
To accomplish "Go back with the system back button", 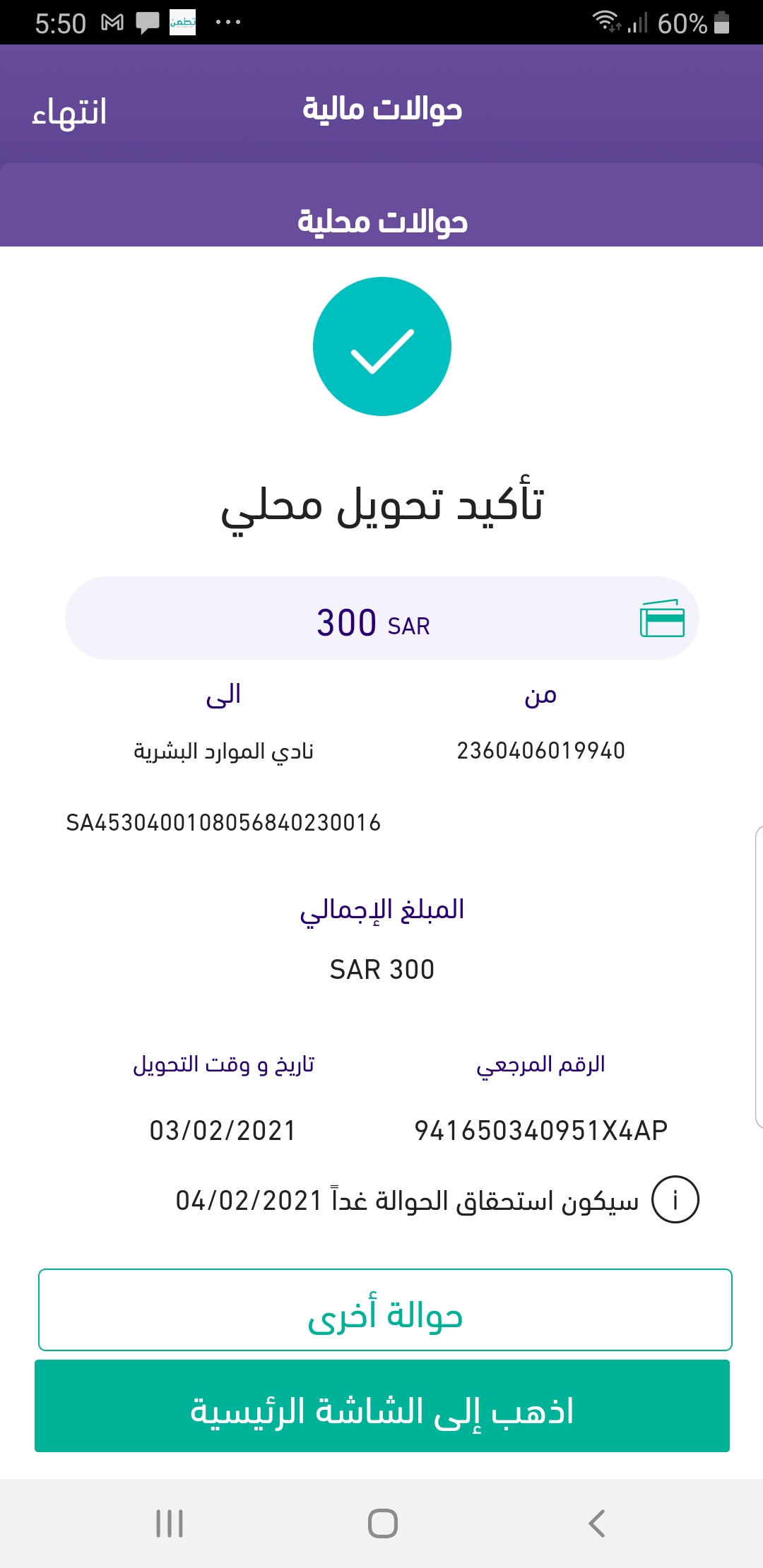I will tap(597, 1524).
